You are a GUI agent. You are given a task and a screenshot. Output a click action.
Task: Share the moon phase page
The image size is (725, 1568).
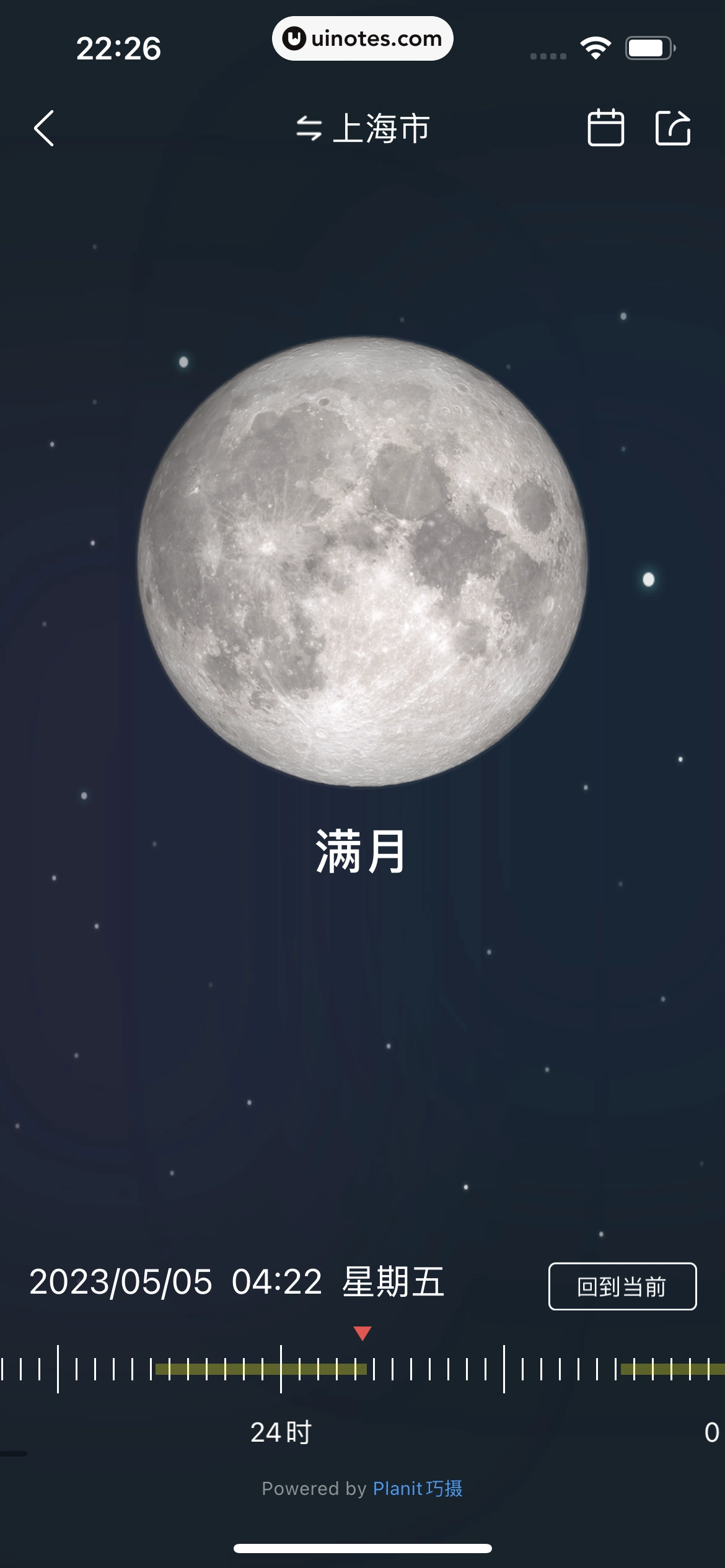(x=673, y=128)
